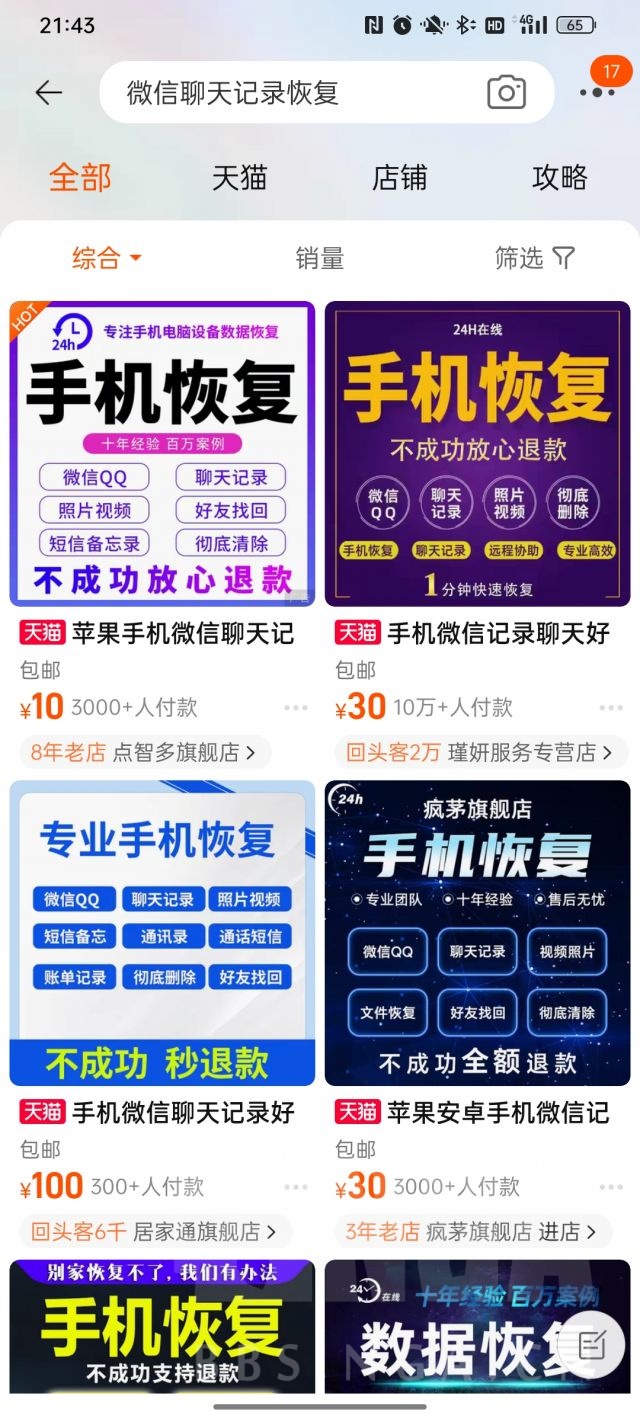The height and width of the screenshot is (1422, 640).
Task: Open the three-dot menu with badge 17
Action: click(598, 92)
